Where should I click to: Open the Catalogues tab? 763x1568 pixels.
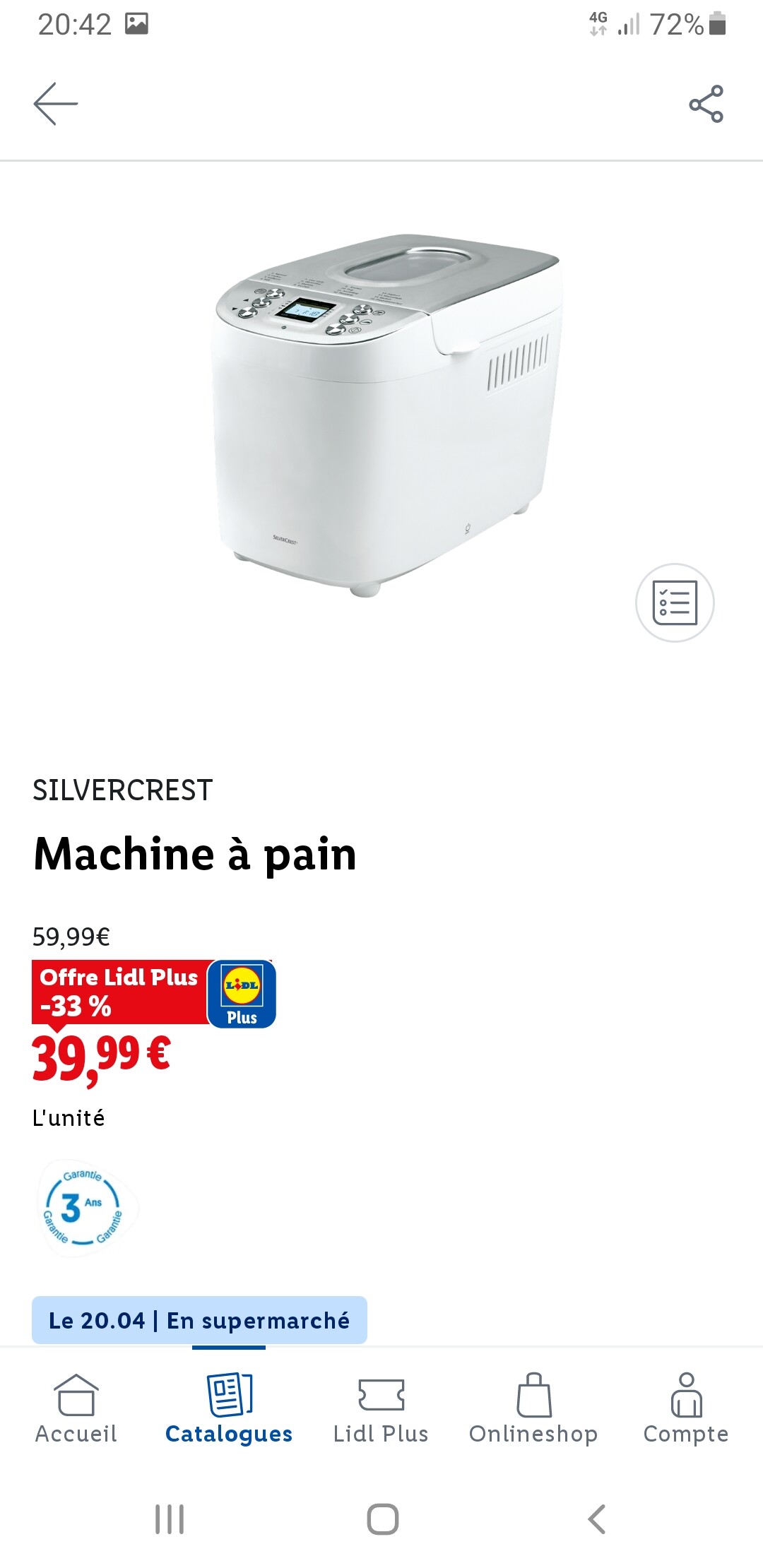(229, 1408)
